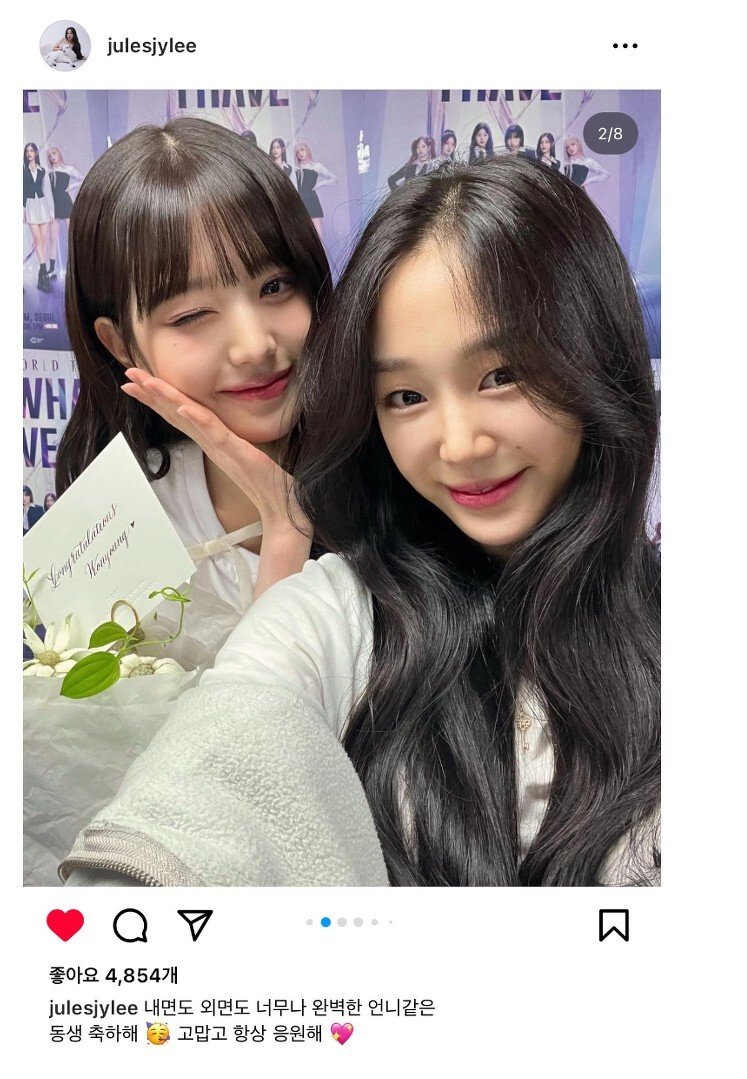Open the three-dot post options menu
This screenshot has height=1079, width=747.
625,46
